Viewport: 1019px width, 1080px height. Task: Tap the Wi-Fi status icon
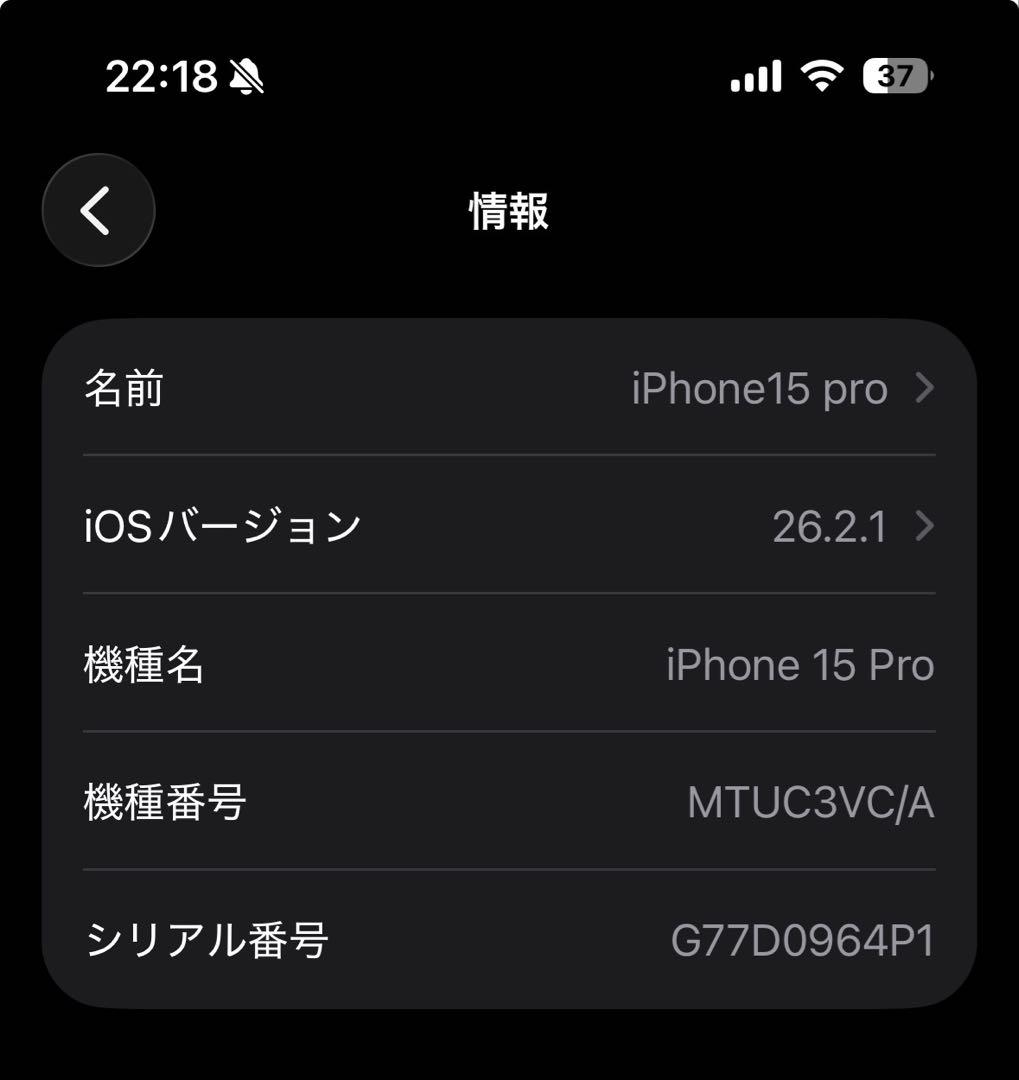821,75
